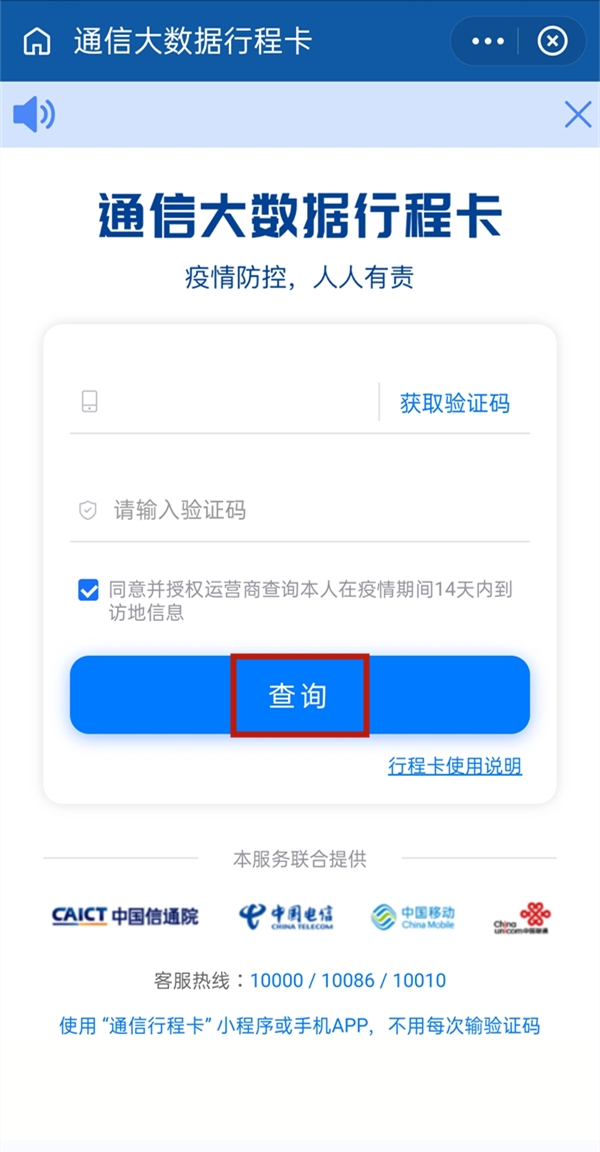The image size is (600, 1152).
Task: Dismiss the audio notice bar
Action: (x=577, y=114)
